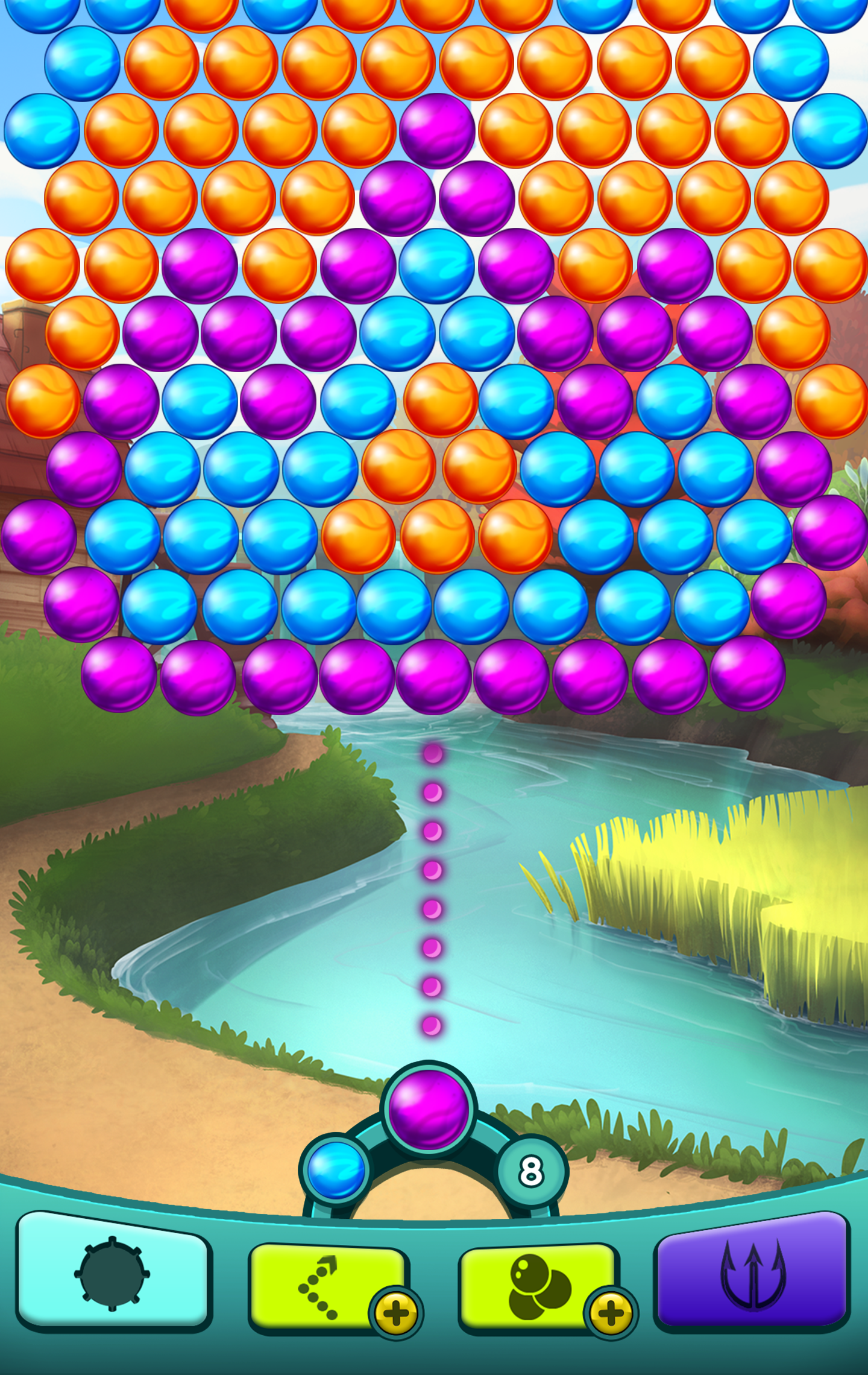Swap to the blue reserve bubble

click(336, 1171)
